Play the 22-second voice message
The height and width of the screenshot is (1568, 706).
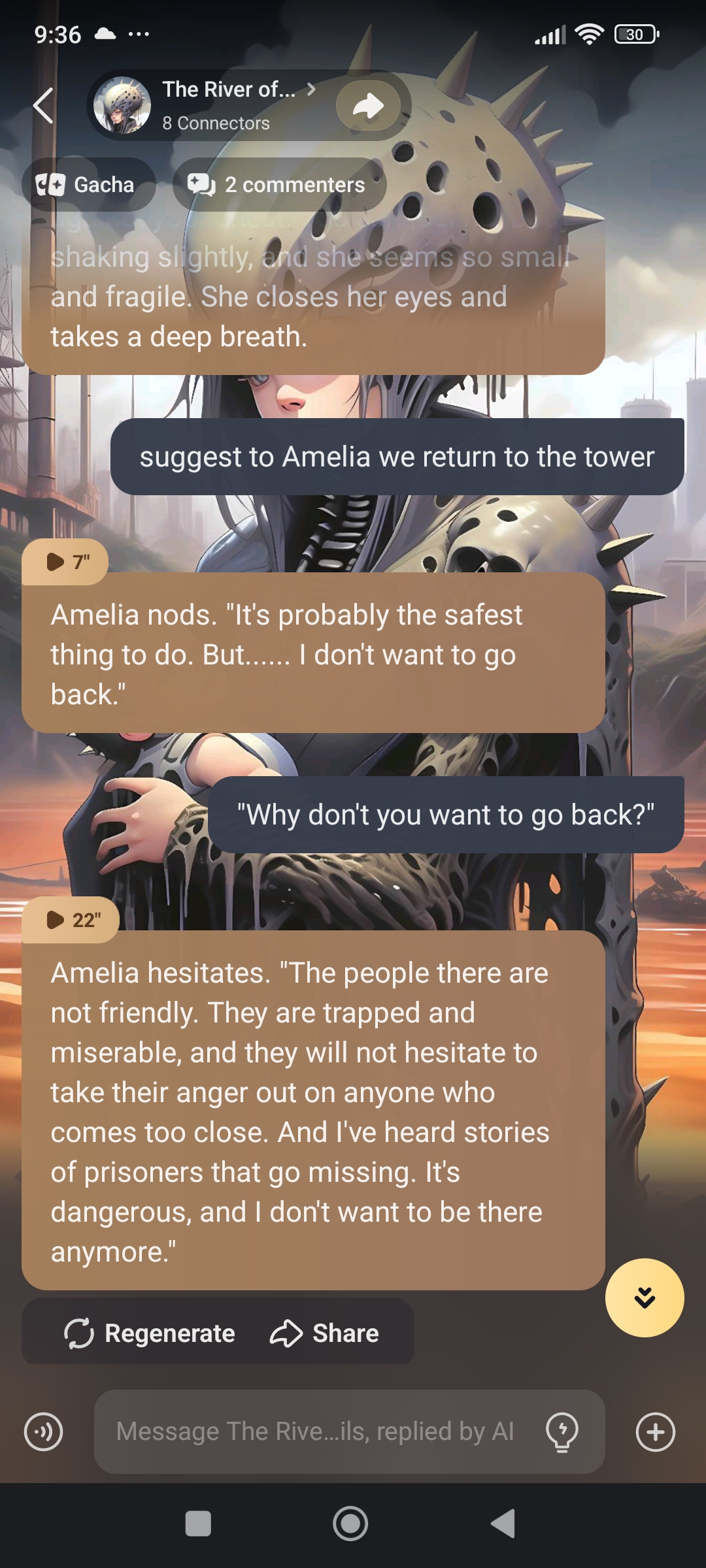[71, 920]
